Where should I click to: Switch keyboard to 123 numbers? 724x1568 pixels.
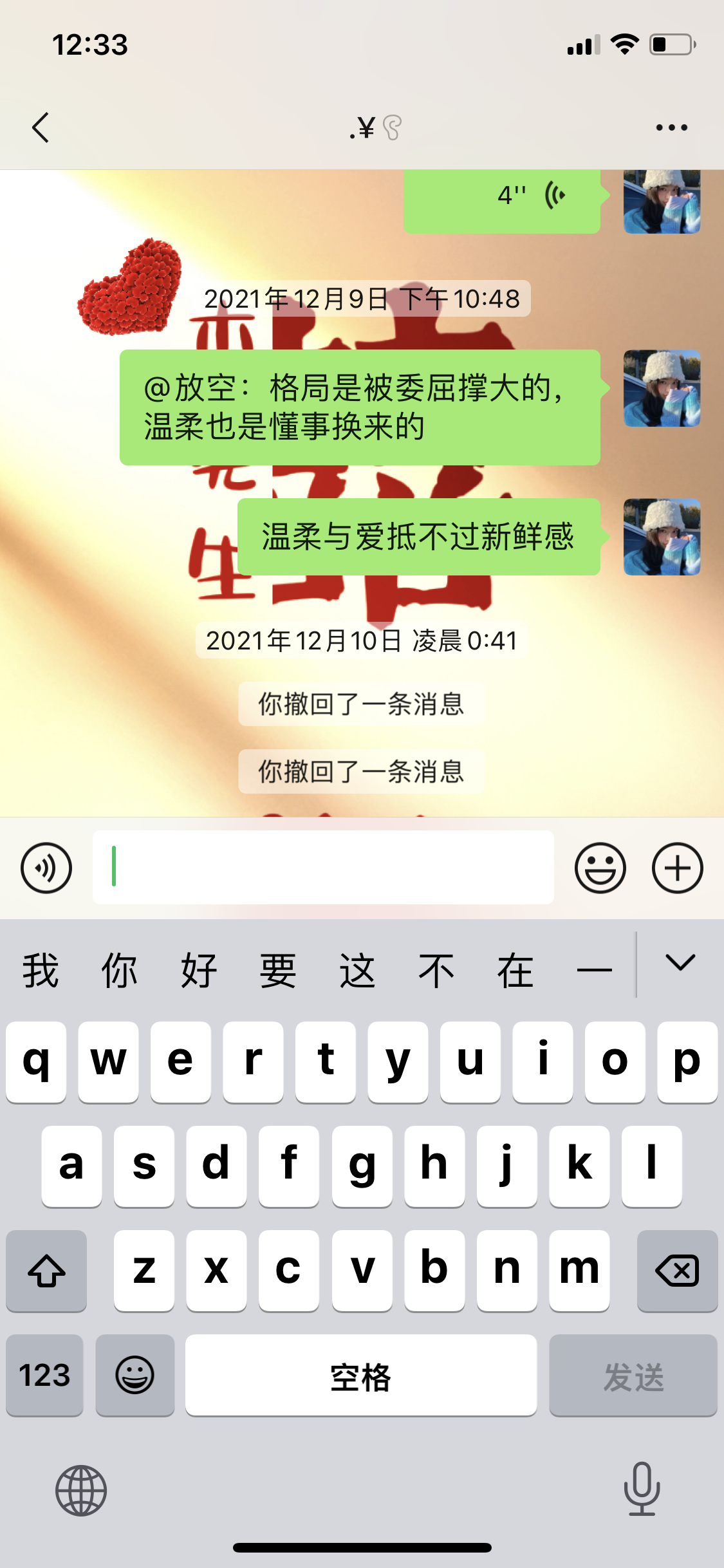point(44,1376)
